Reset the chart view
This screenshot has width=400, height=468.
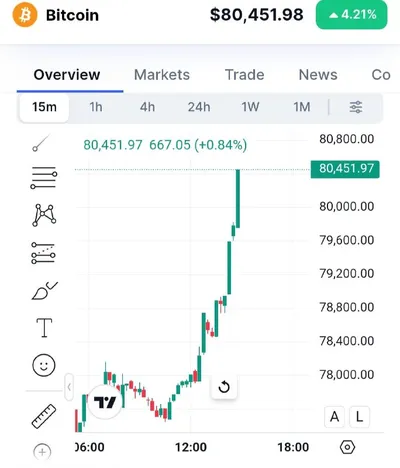pos(224,387)
